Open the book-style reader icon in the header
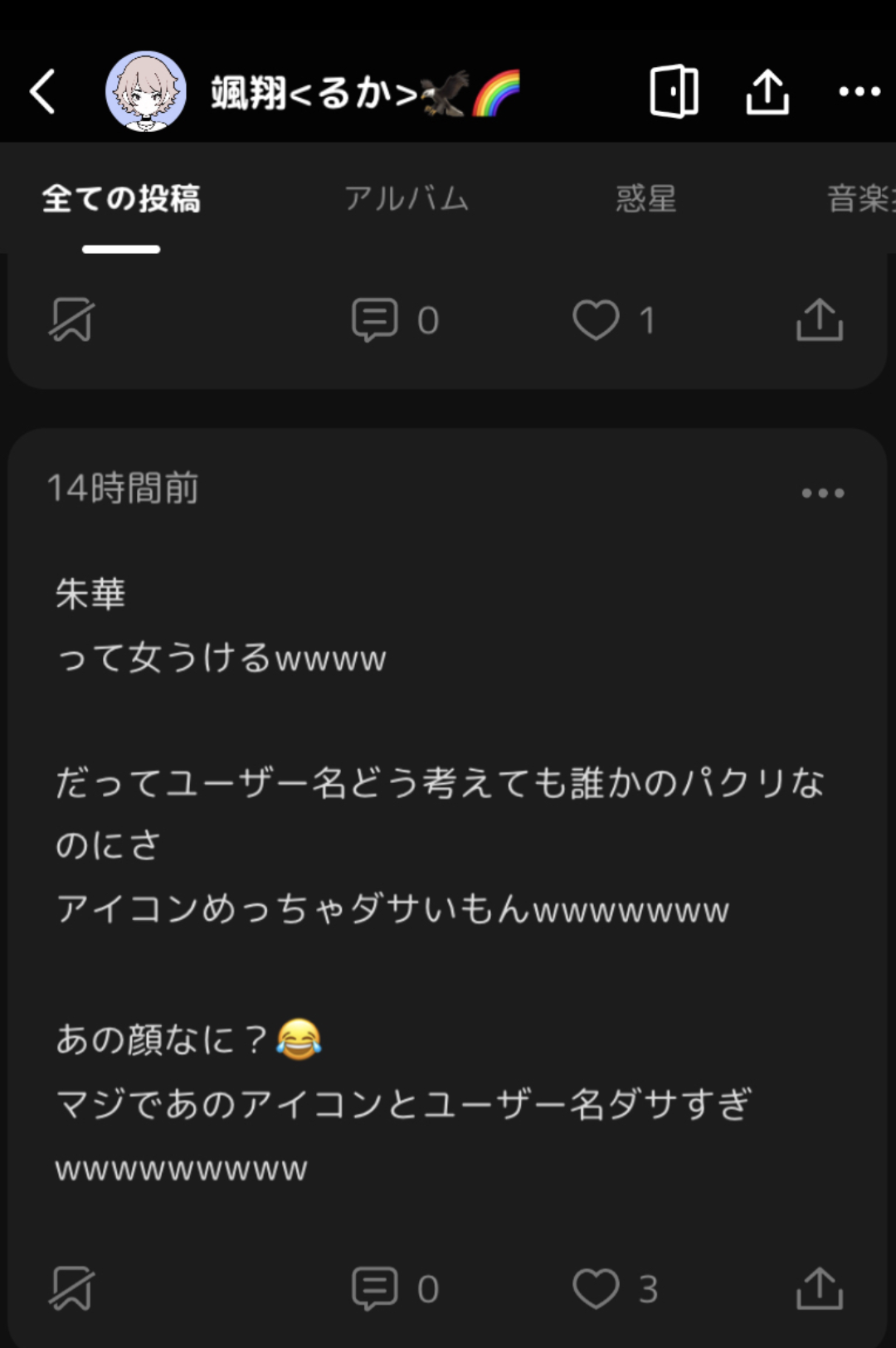Image resolution: width=896 pixels, height=1348 pixels. click(674, 91)
